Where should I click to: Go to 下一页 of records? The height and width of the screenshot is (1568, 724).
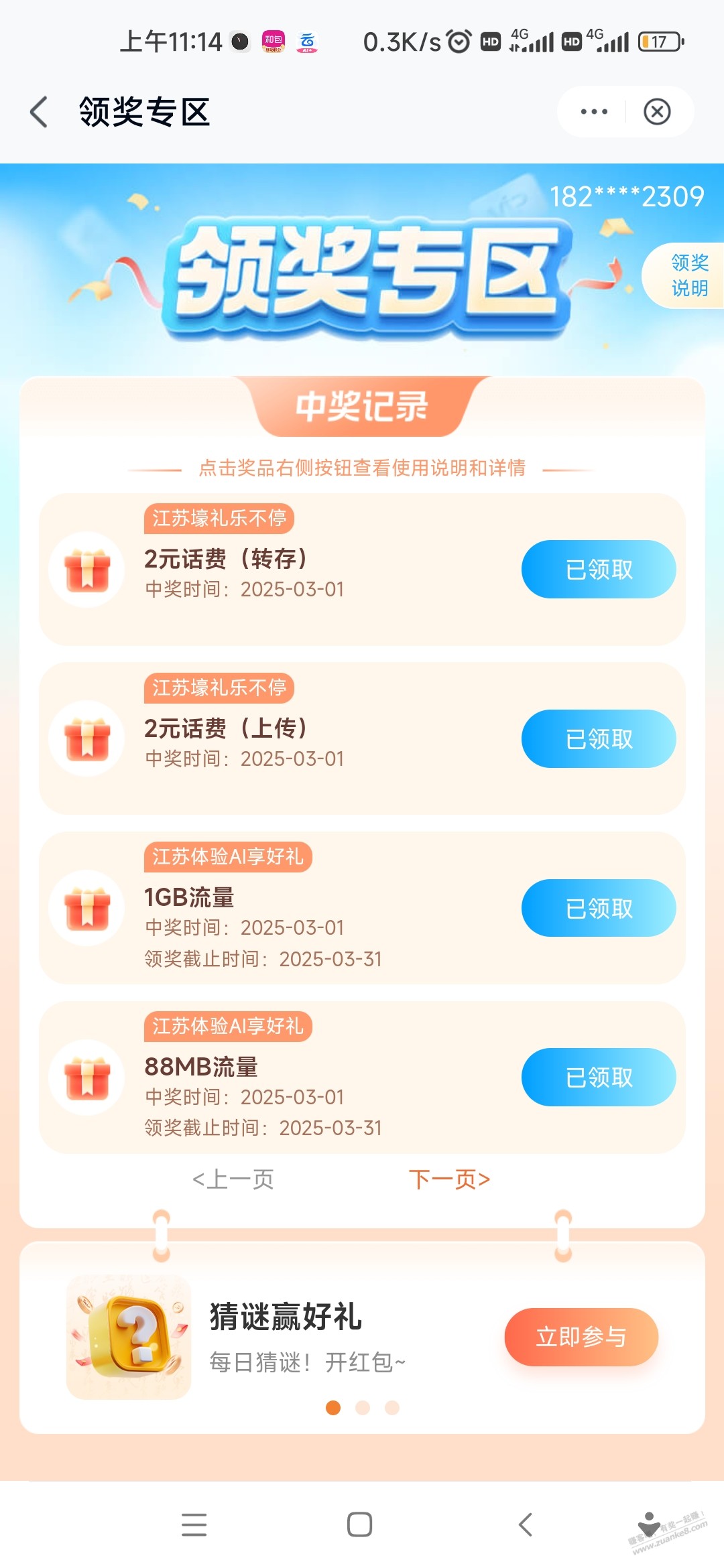point(449,1179)
